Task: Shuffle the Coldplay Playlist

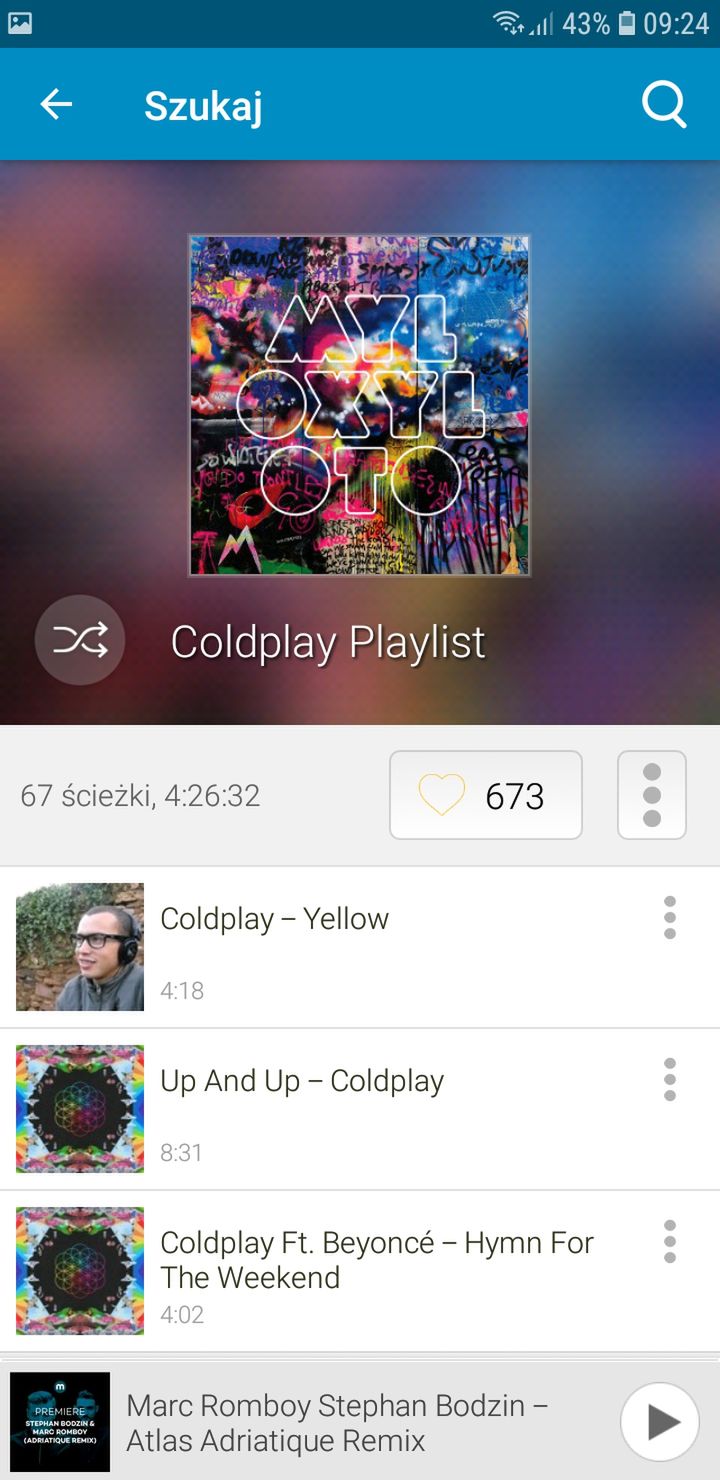Action: [x=80, y=640]
